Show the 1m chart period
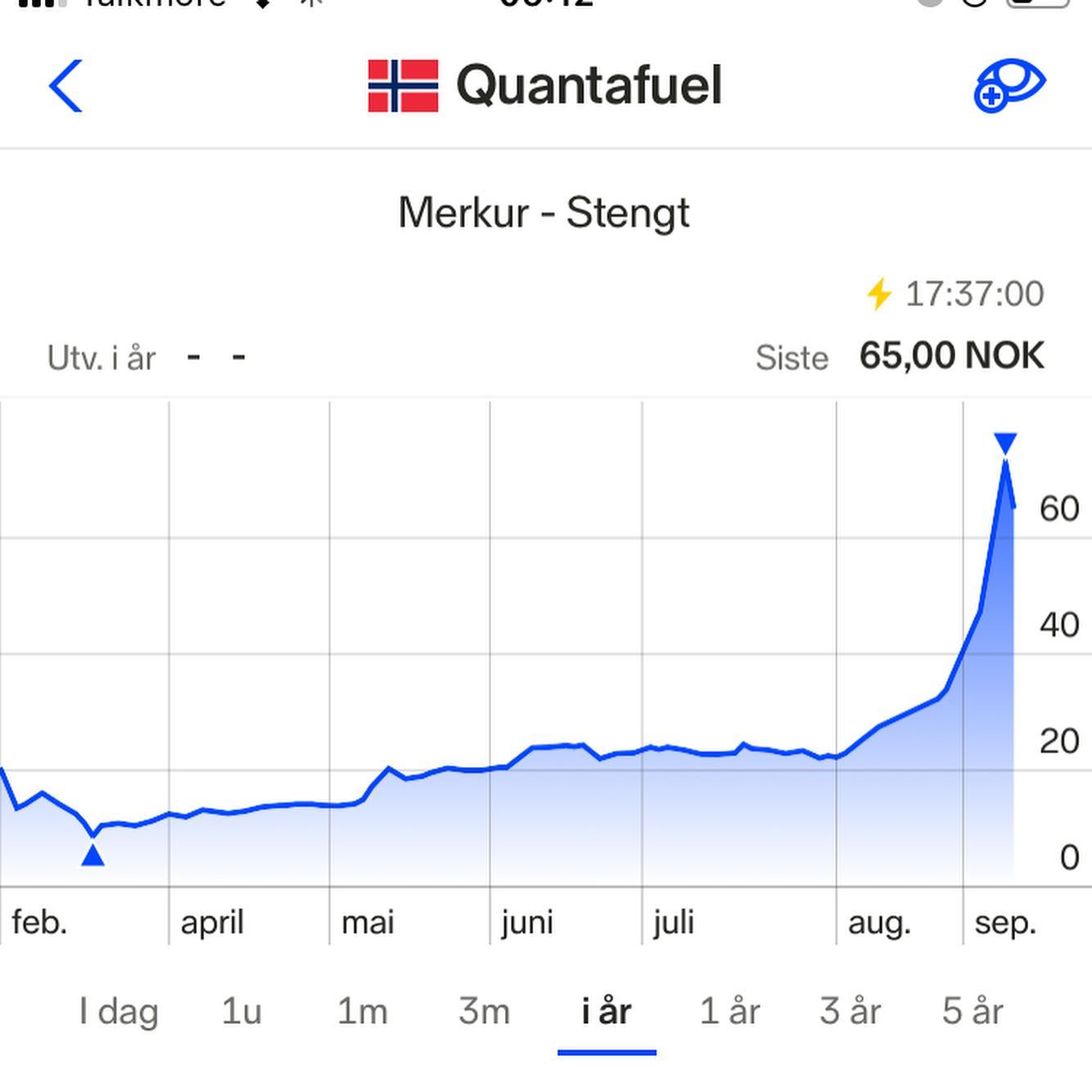 [x=363, y=1012]
